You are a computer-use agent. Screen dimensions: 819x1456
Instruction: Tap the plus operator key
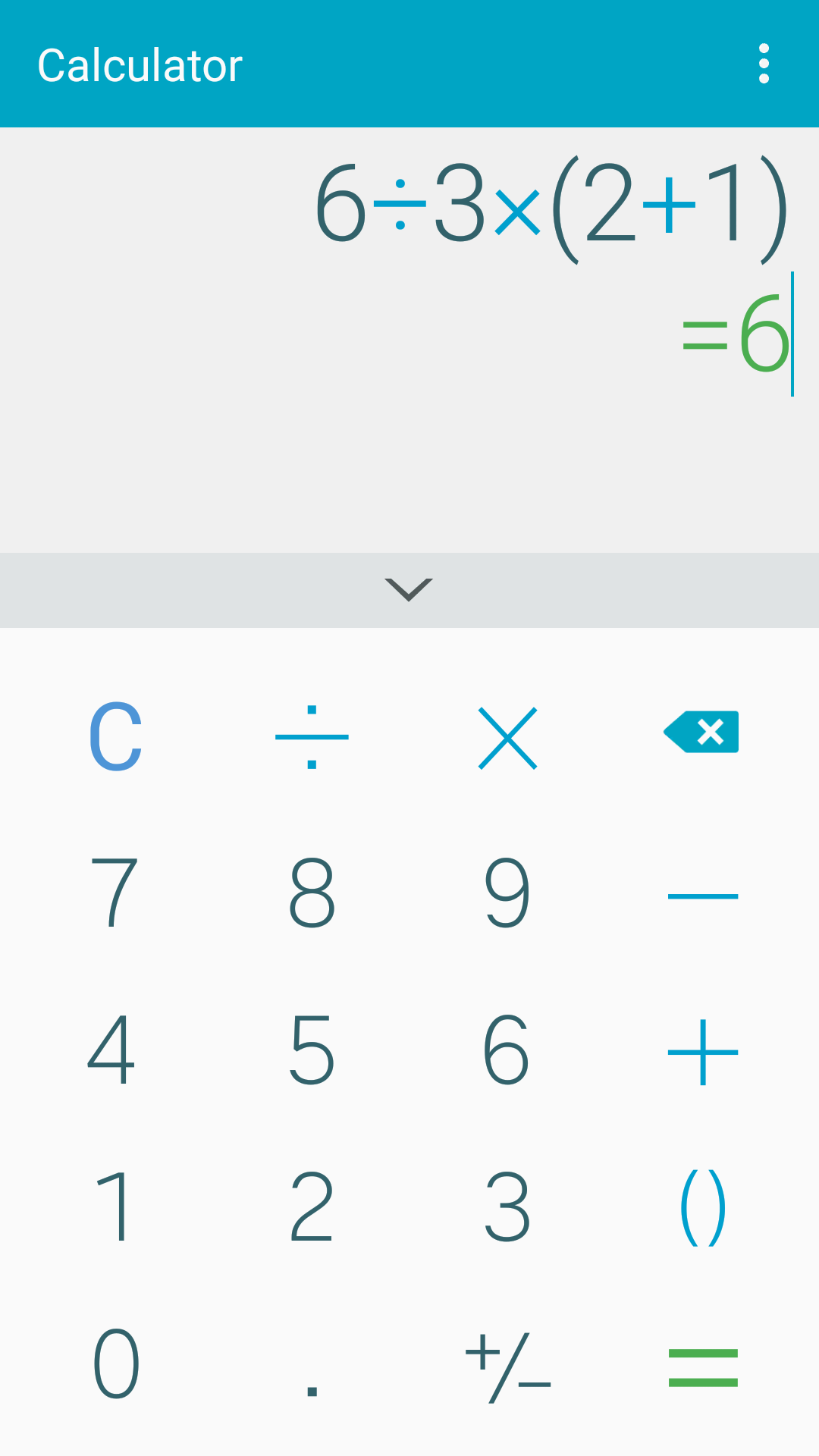[702, 1052]
